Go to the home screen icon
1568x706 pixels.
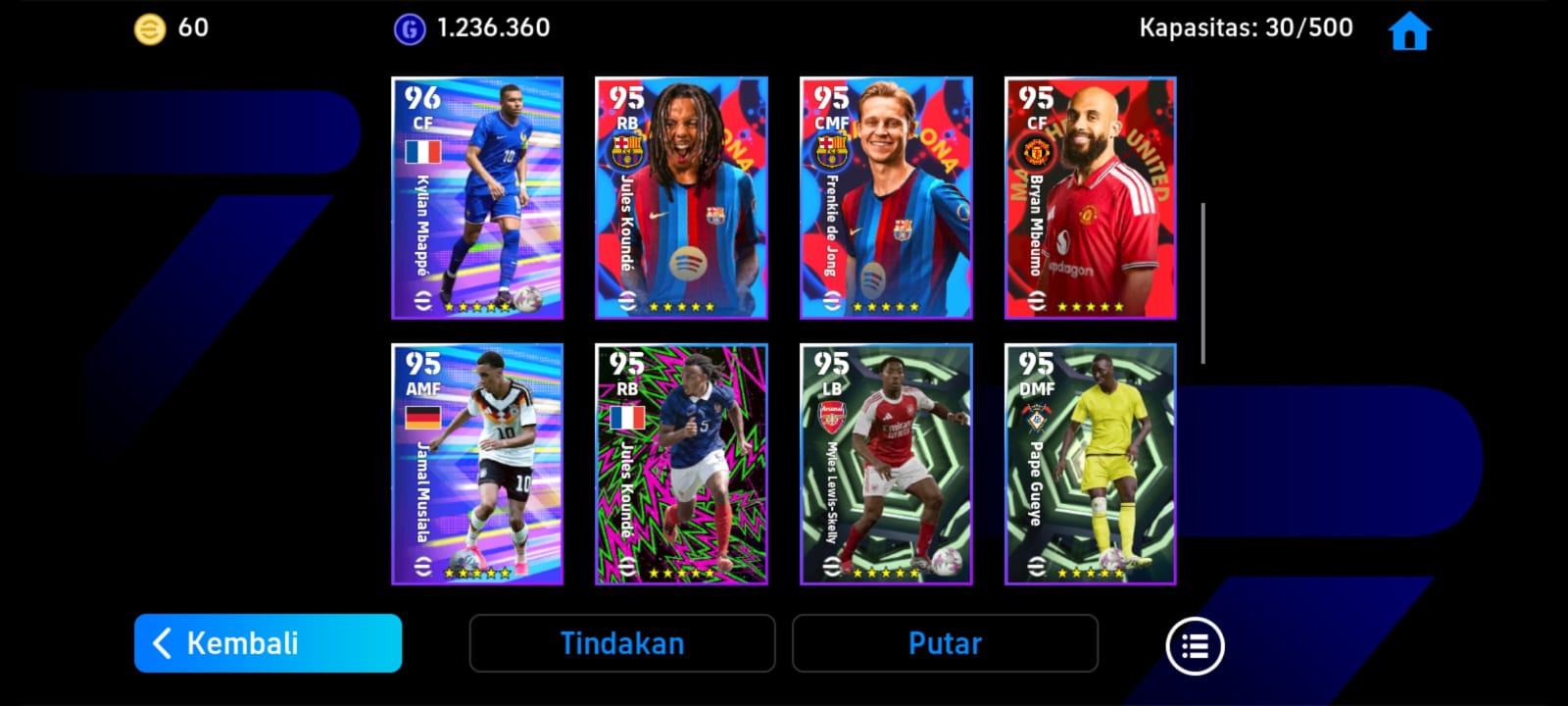click(x=1409, y=31)
